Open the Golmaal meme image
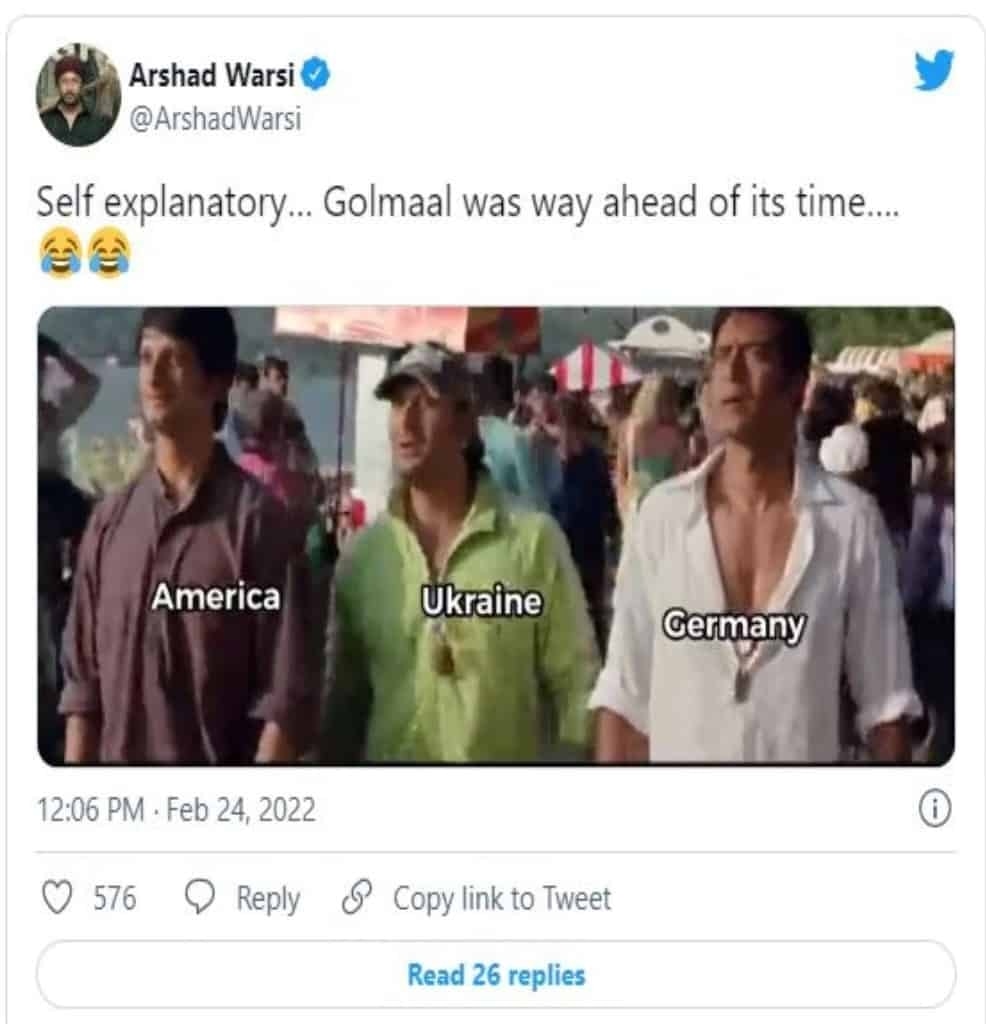 click(496, 536)
